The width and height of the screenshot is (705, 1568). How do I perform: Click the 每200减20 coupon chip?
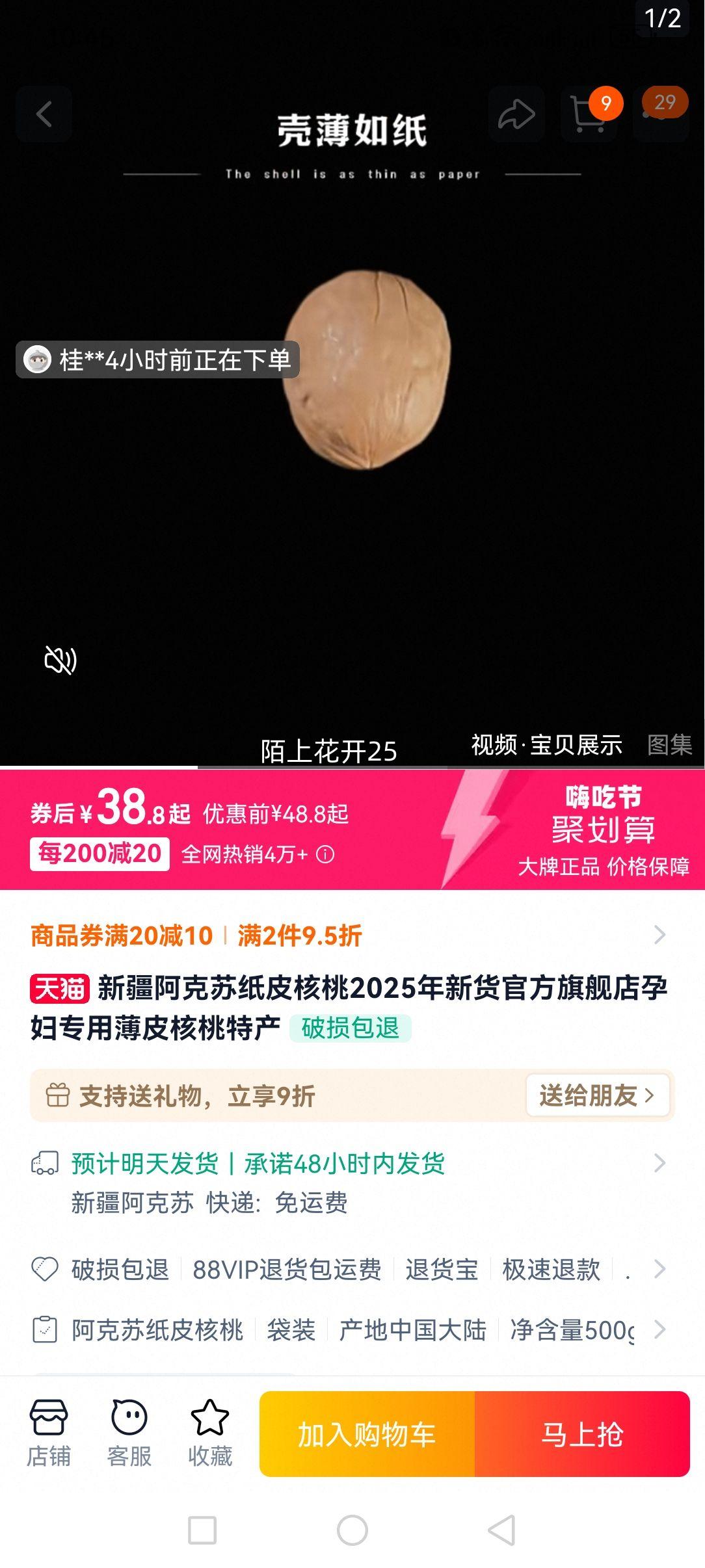click(x=99, y=852)
